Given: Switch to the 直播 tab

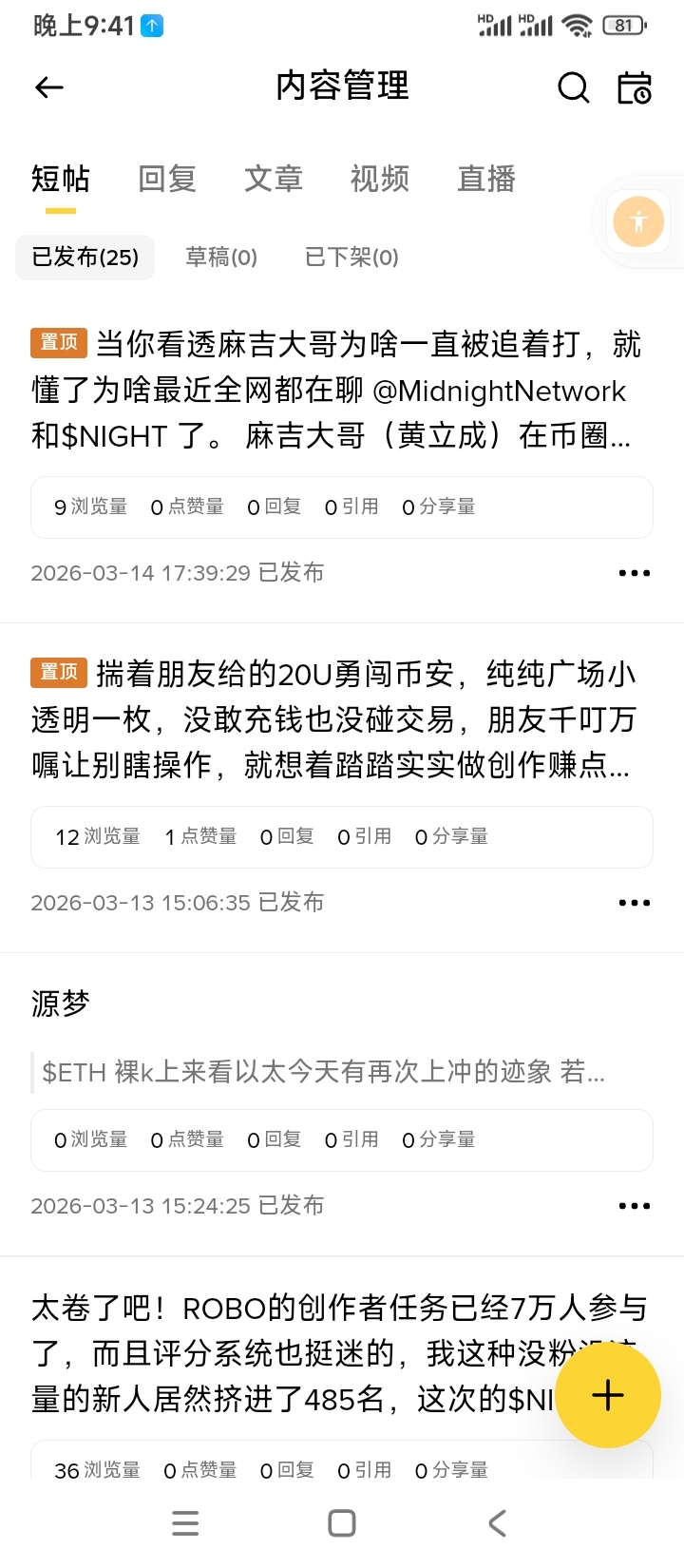Looking at the screenshot, I should pos(486,179).
